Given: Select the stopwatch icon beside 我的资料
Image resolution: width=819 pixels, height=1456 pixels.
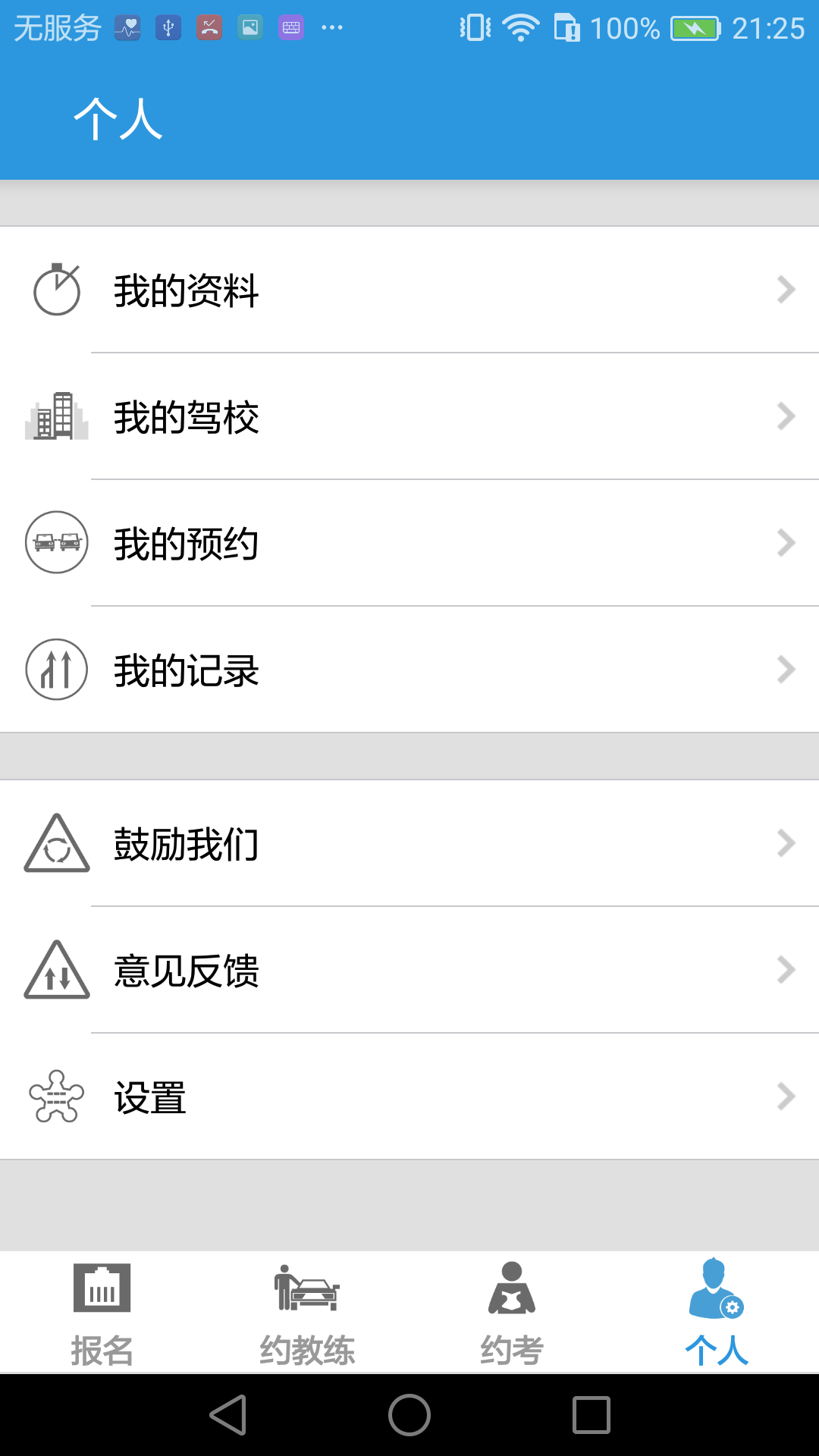Looking at the screenshot, I should 57,290.
